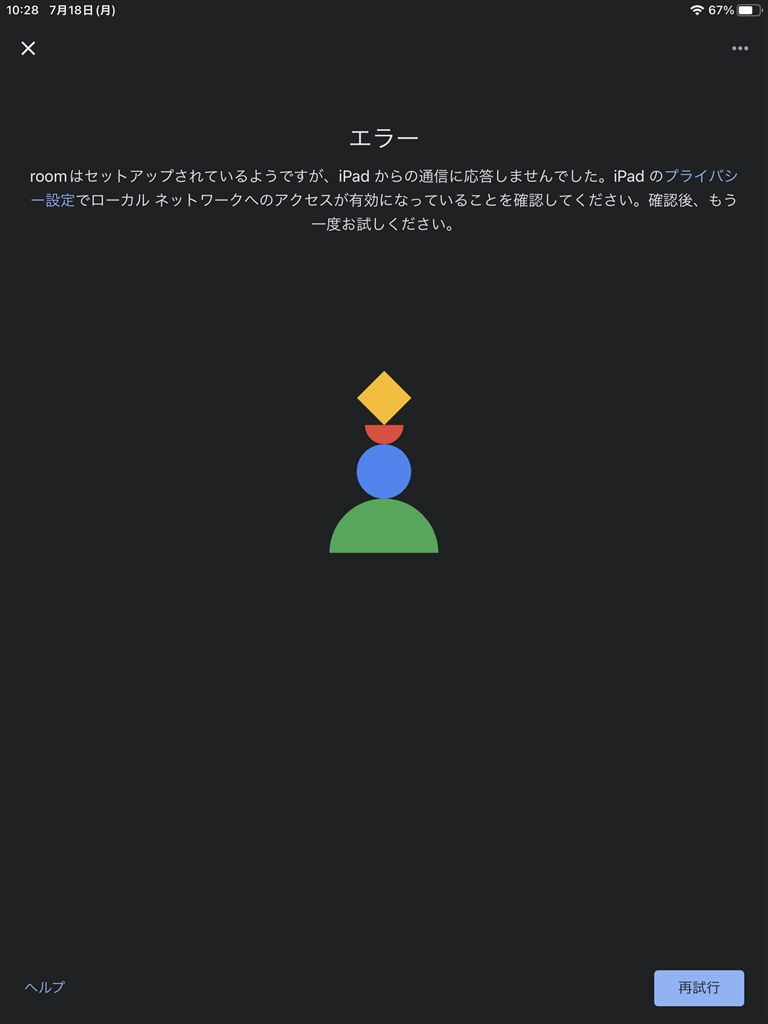Open the three-dot overflow menu
The width and height of the screenshot is (768, 1024).
(740, 48)
